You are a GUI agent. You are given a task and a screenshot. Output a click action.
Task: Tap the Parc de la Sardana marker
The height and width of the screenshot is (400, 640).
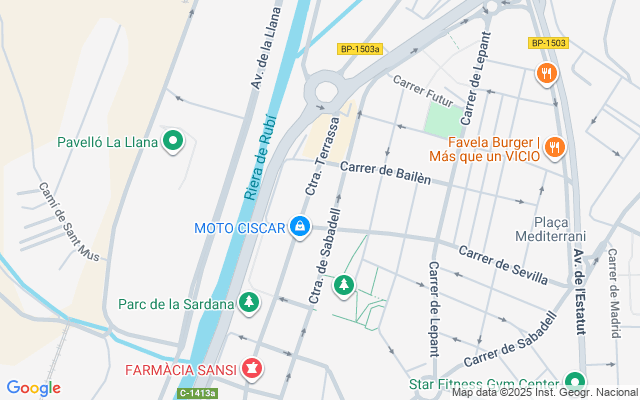pyautogui.click(x=249, y=303)
